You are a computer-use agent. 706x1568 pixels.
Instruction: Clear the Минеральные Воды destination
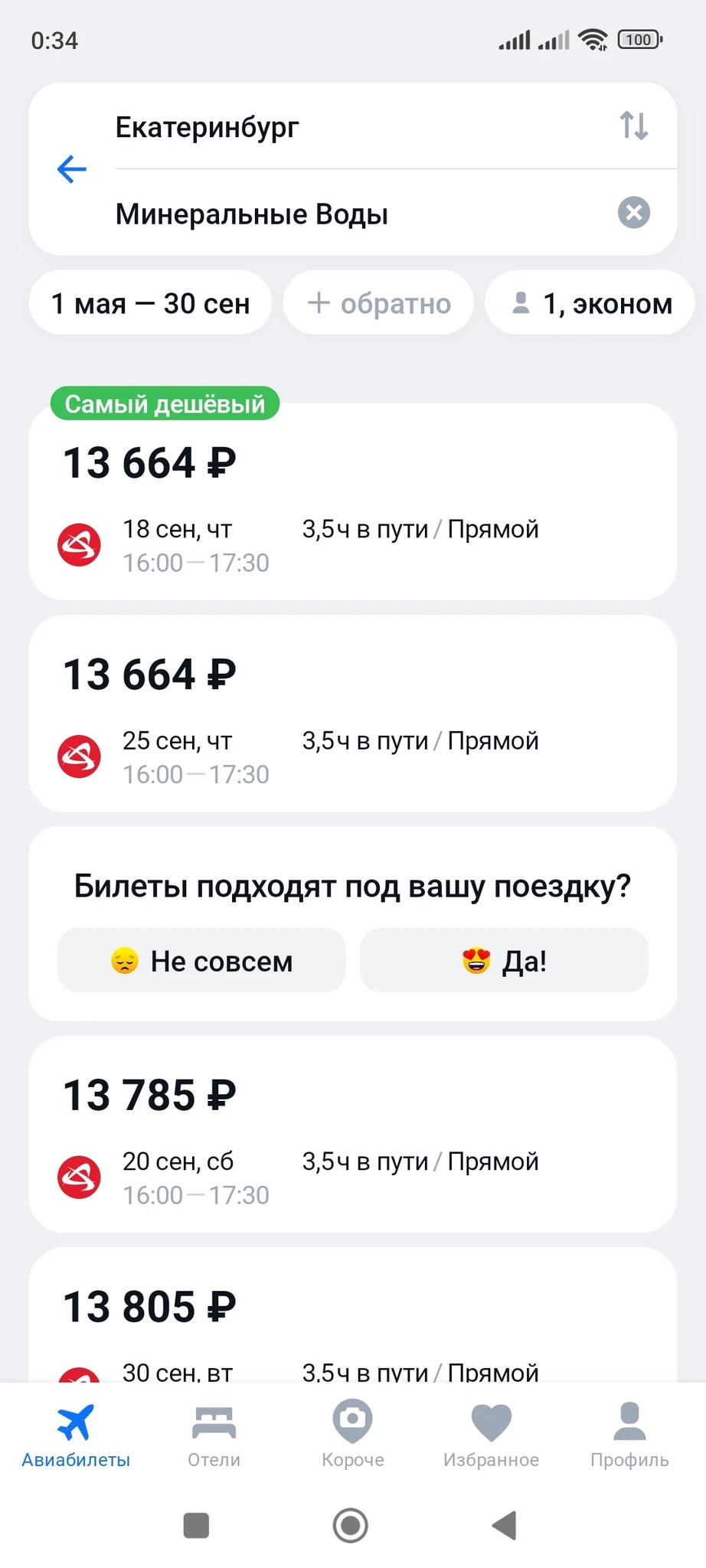point(633,213)
